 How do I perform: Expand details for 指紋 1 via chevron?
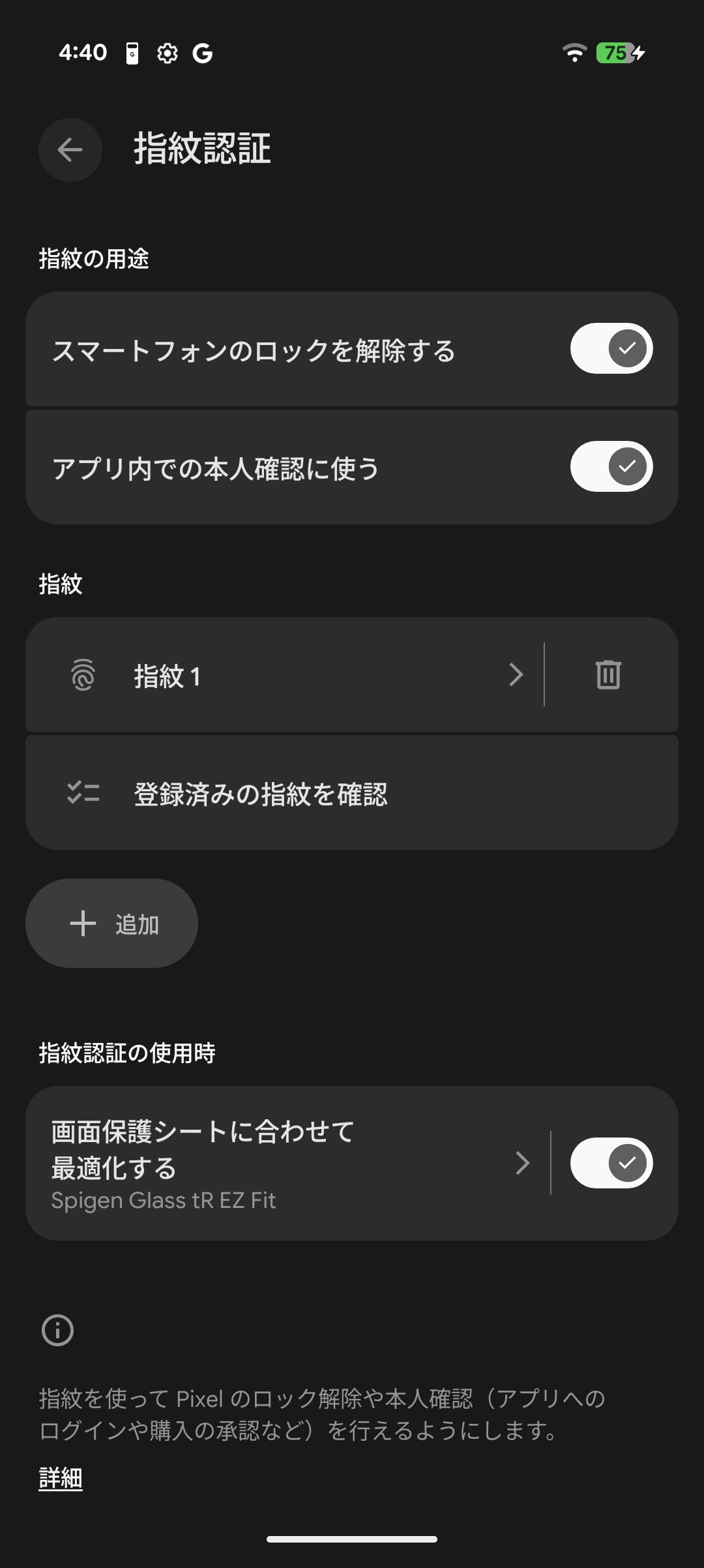coord(516,675)
